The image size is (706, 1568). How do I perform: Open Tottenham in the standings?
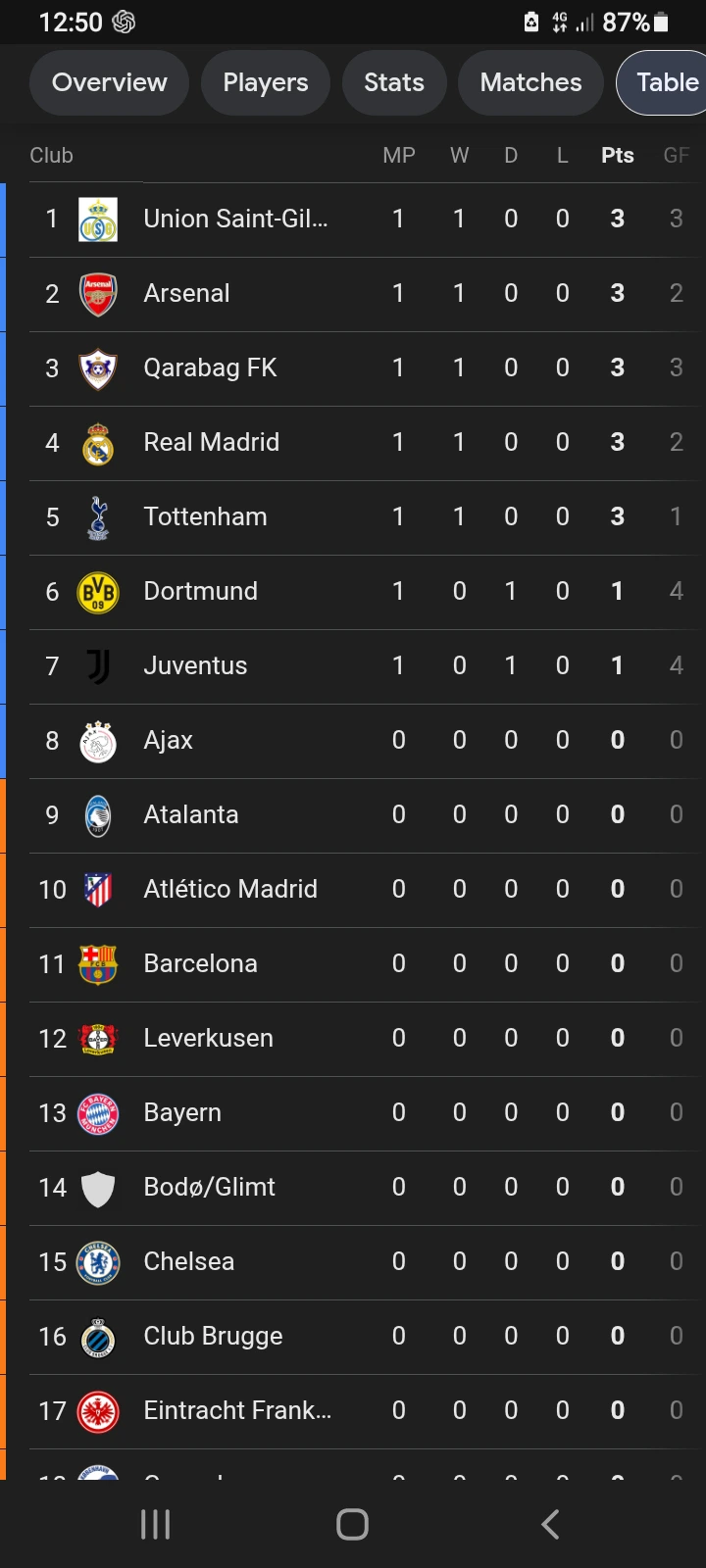(x=205, y=516)
